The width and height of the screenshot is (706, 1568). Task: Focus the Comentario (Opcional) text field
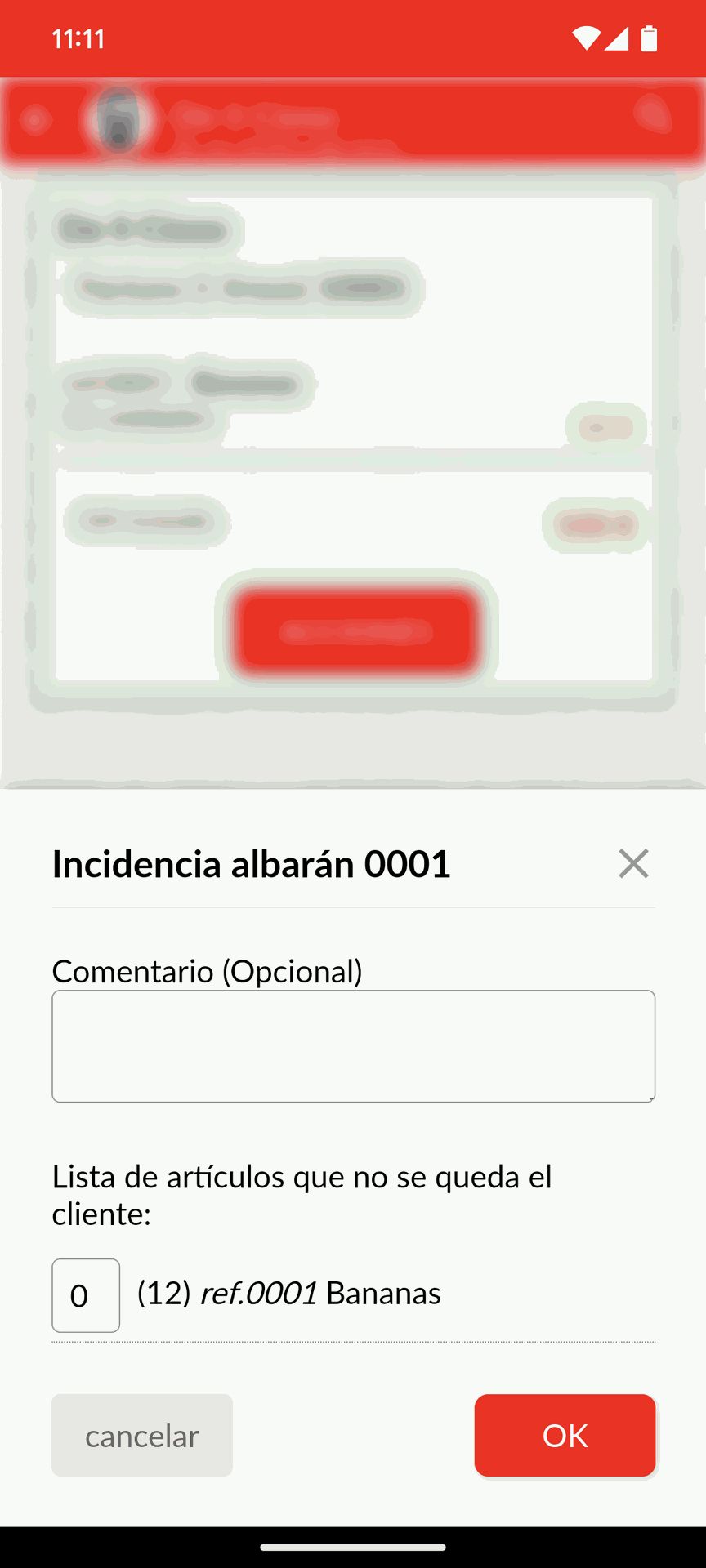(353, 1046)
